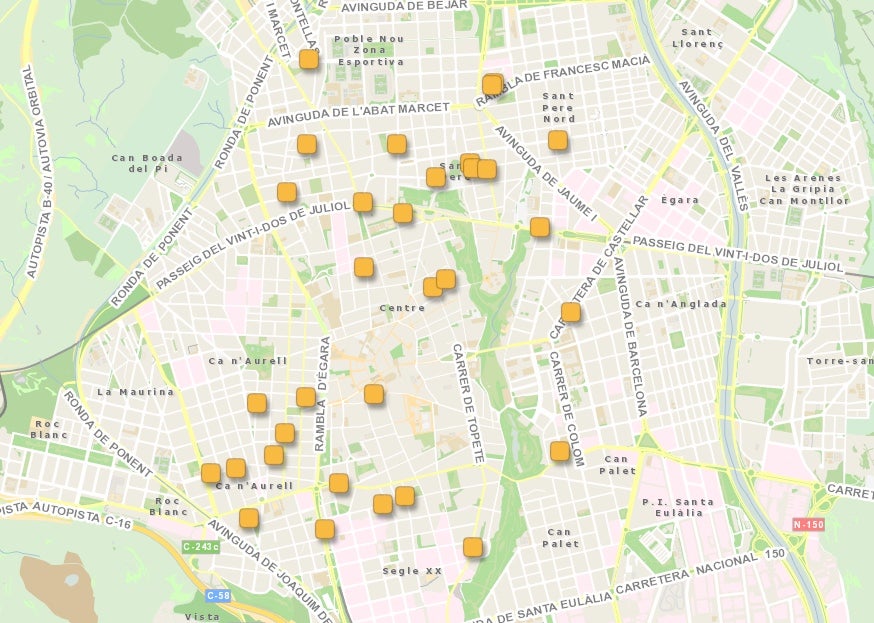Select the marker on Carretera de Castellar
This screenshot has width=874, height=623.
point(570,312)
